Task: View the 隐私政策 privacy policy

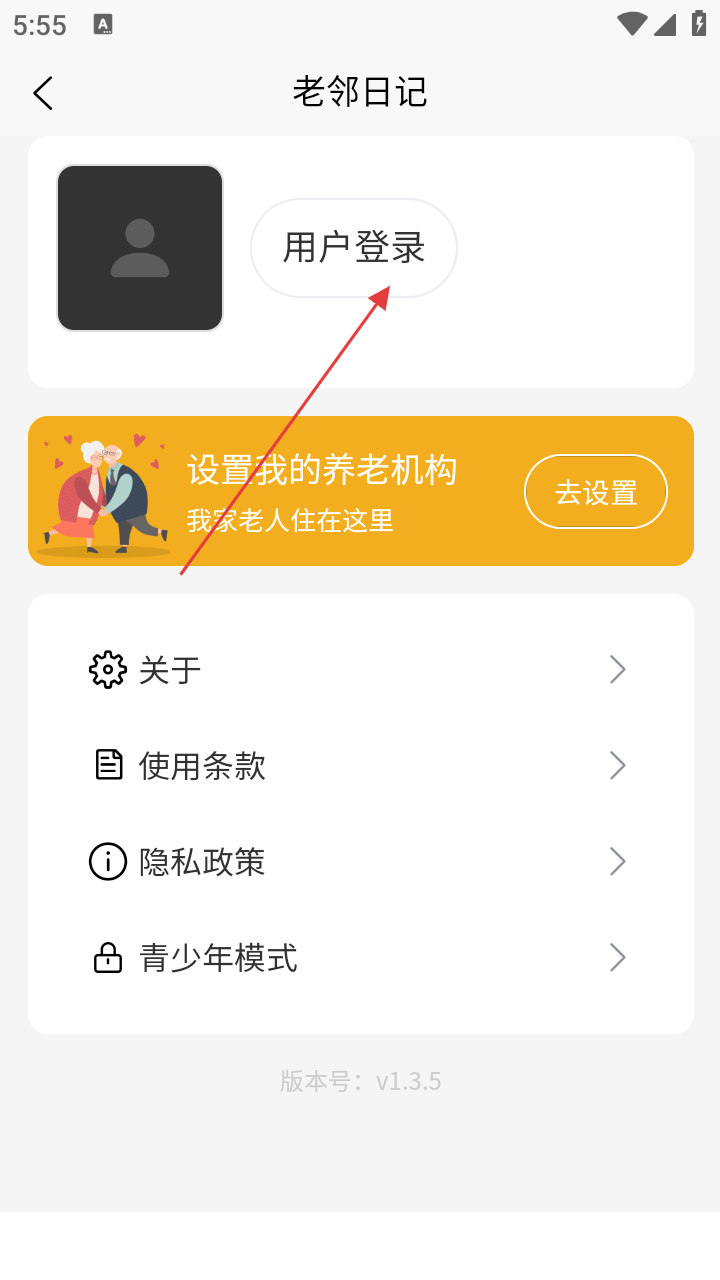Action: click(x=360, y=862)
